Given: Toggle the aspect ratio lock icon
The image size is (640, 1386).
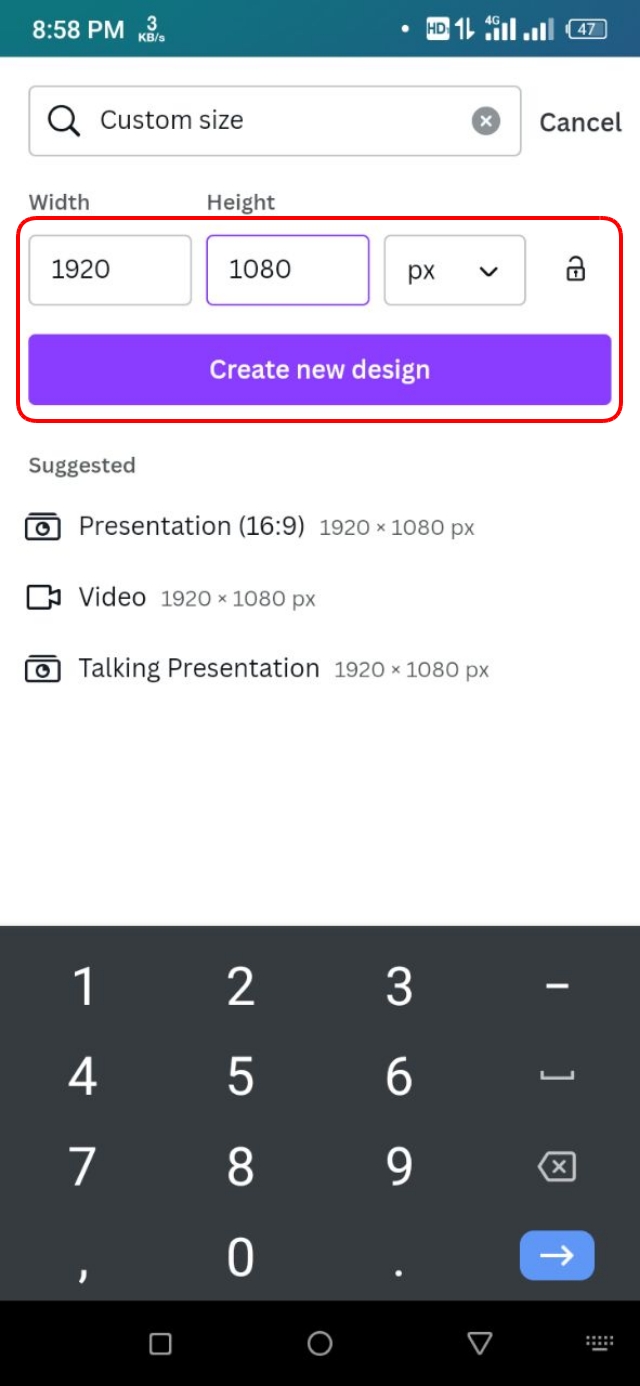Looking at the screenshot, I should coord(575,269).
